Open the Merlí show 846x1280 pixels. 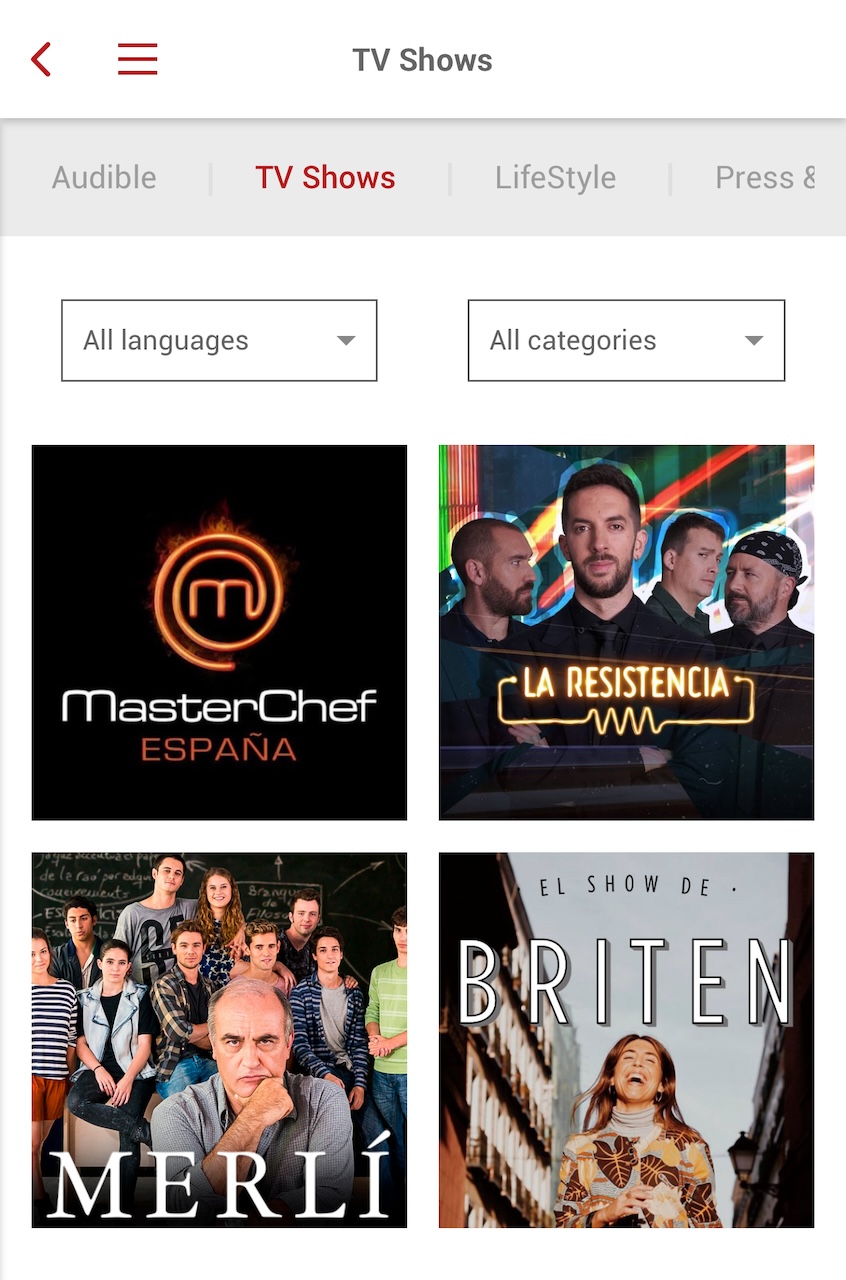(219, 1040)
